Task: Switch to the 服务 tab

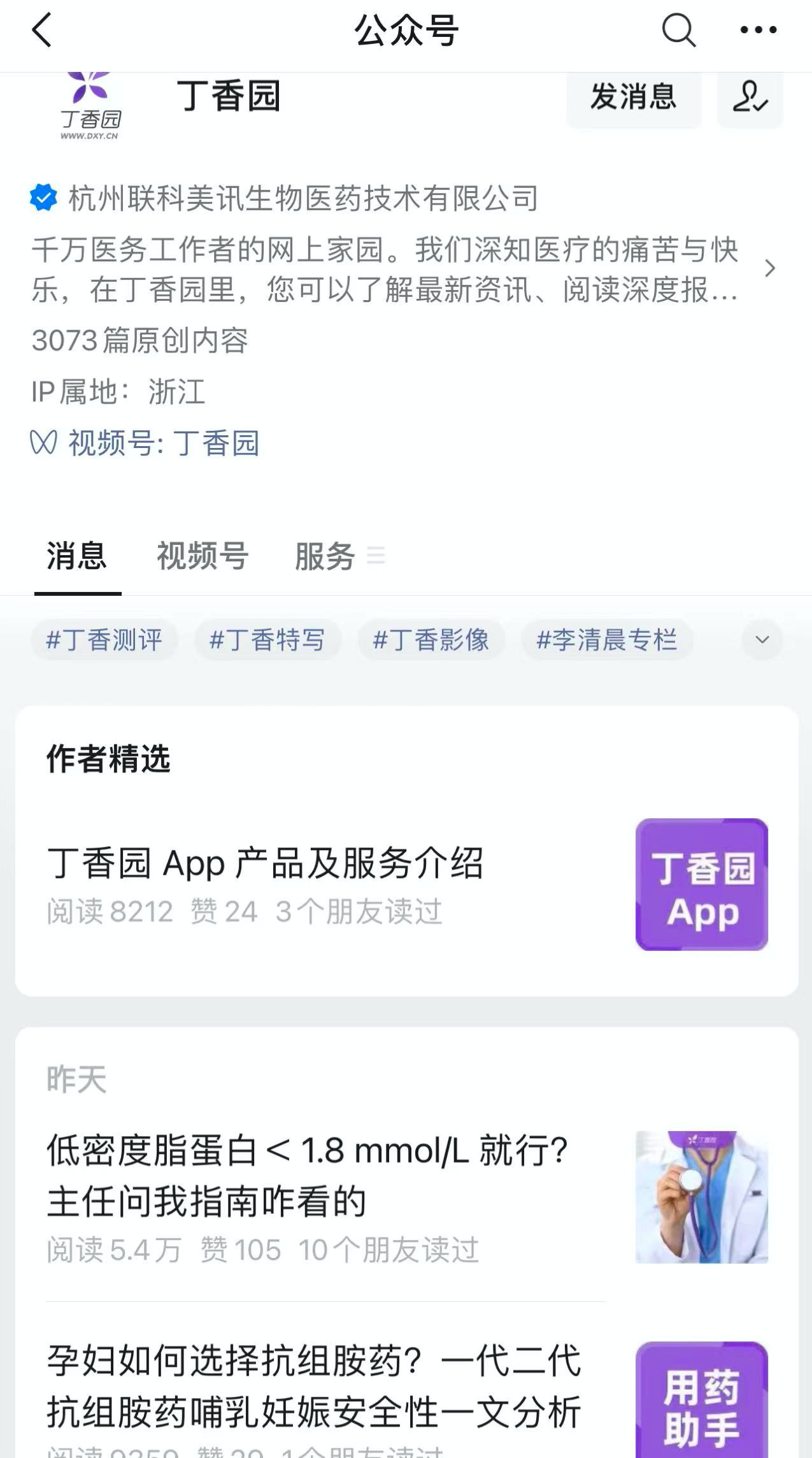Action: 325,556
